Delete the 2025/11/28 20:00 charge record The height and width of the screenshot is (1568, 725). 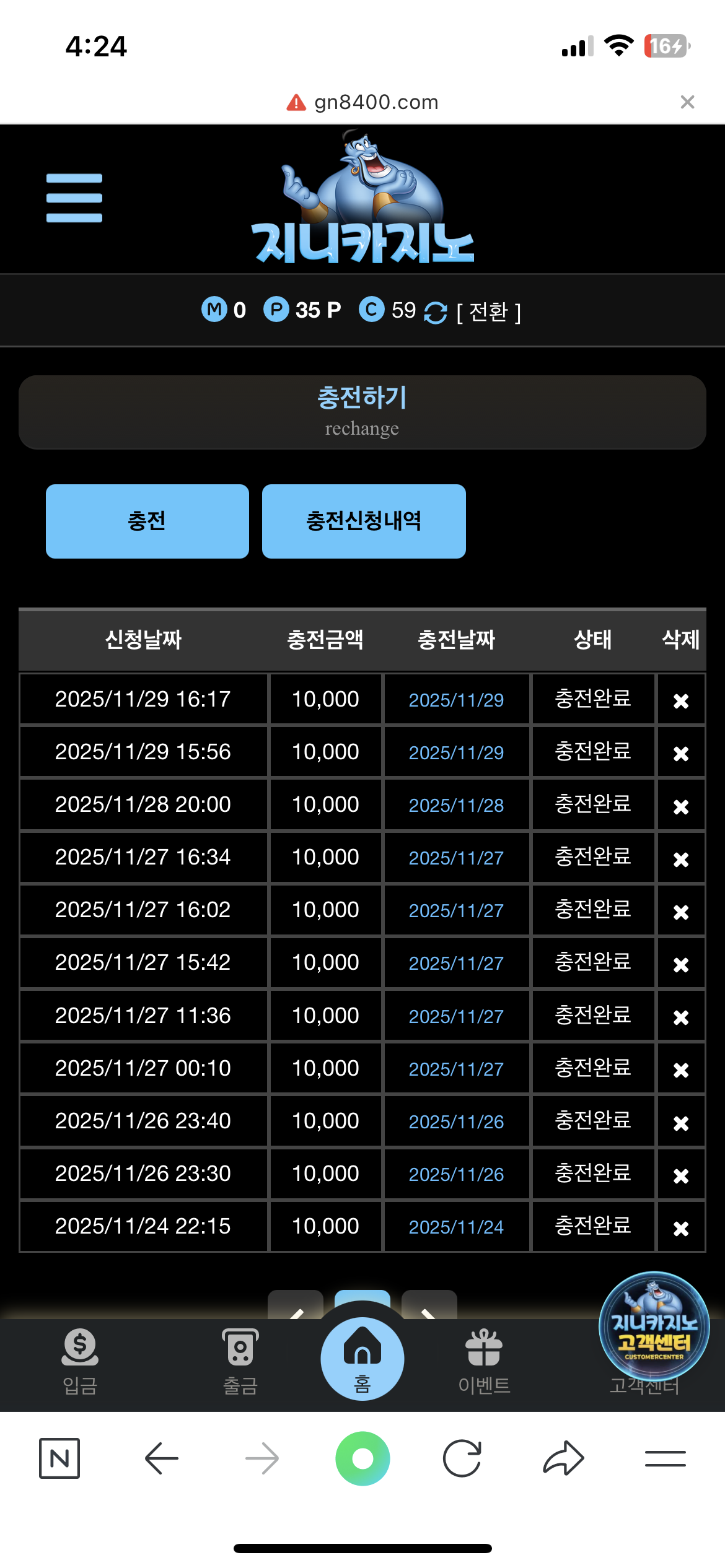680,806
